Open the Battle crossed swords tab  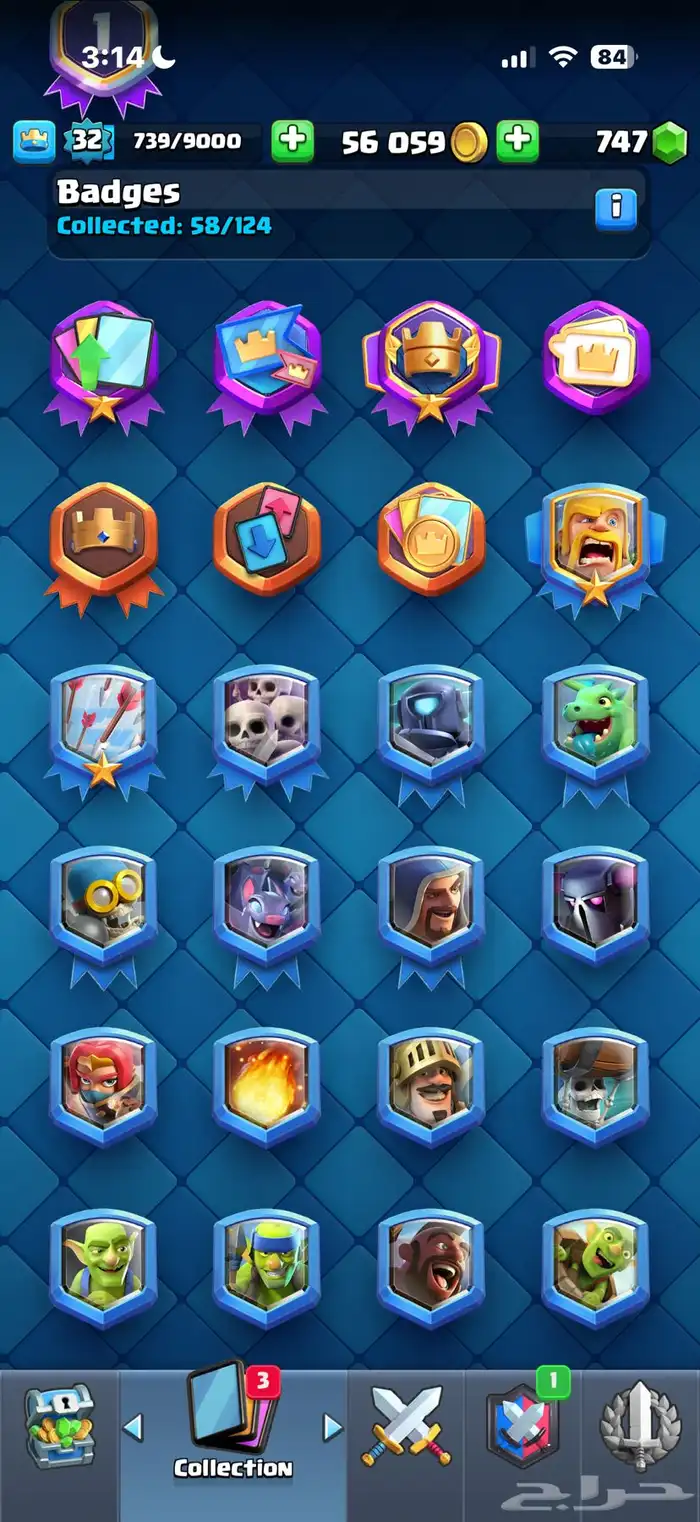point(406,1426)
